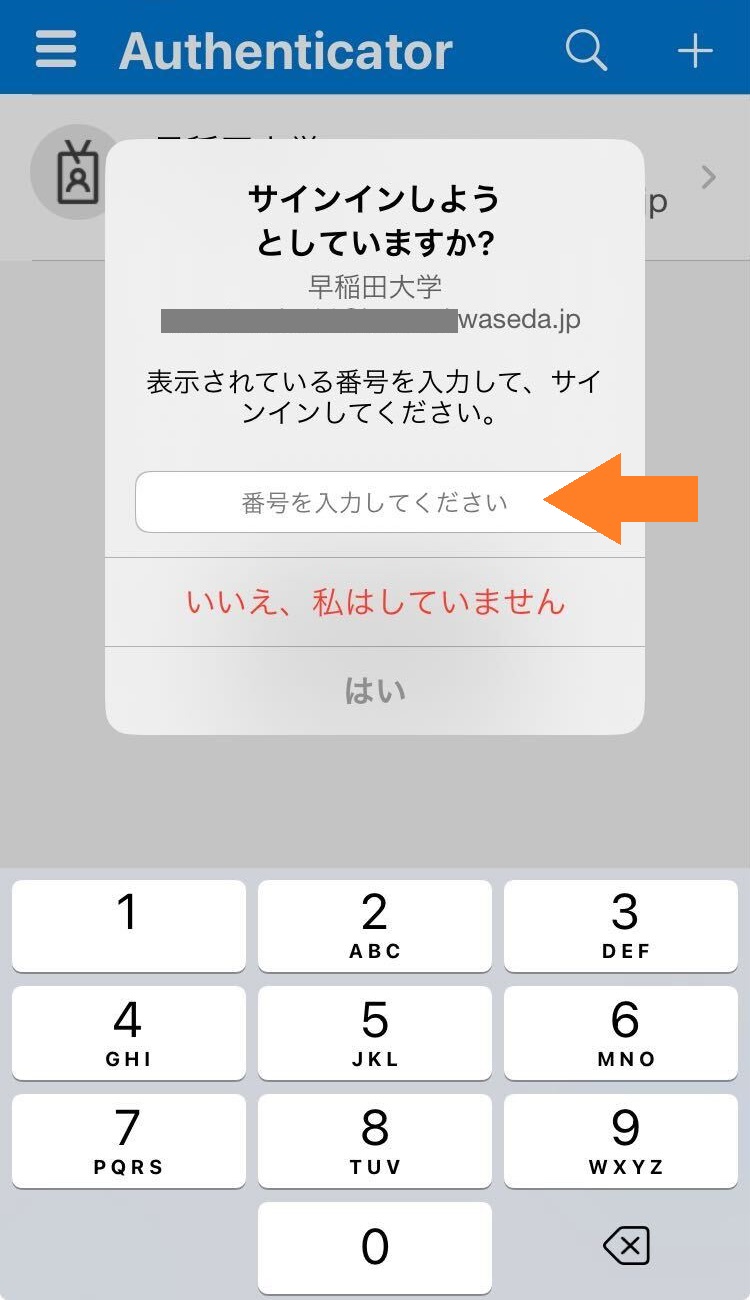Add a new account with plus icon
Screen dimensions: 750x1300
[x=695, y=50]
